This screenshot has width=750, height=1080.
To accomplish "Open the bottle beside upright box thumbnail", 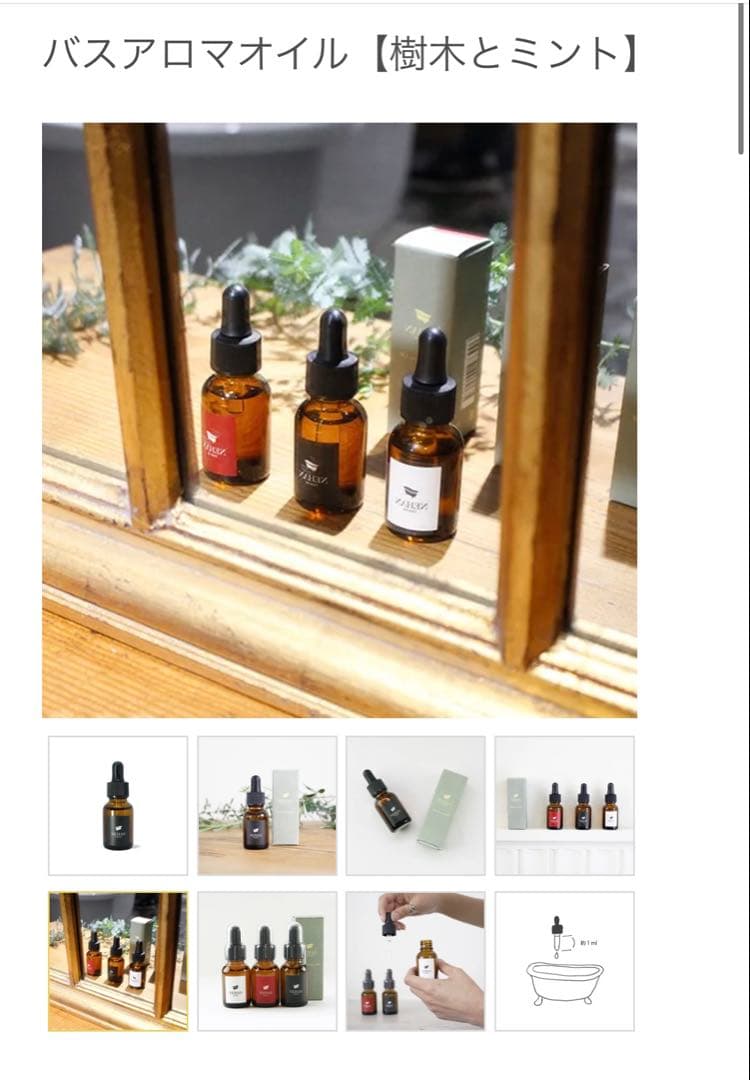I will tap(268, 806).
